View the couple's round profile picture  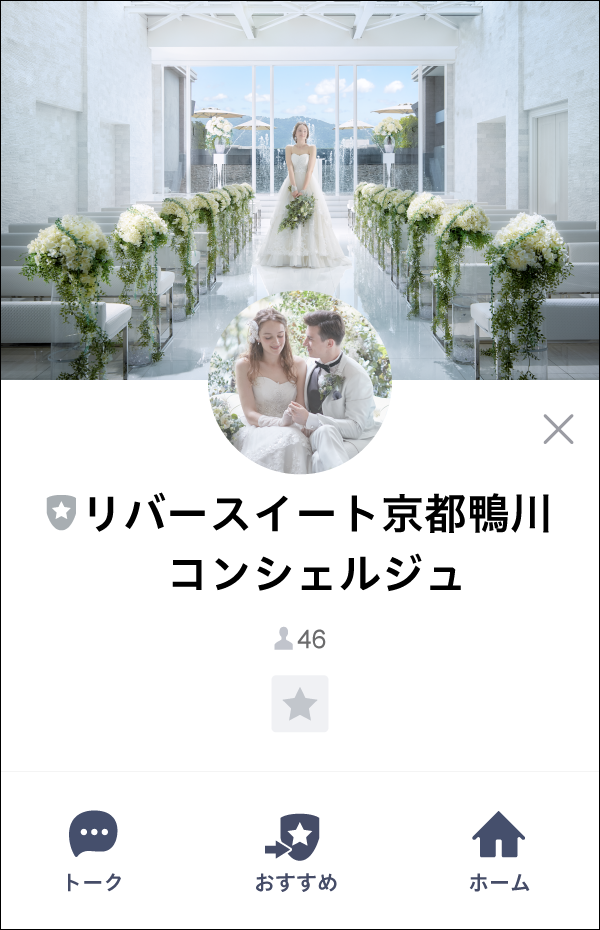point(300,382)
